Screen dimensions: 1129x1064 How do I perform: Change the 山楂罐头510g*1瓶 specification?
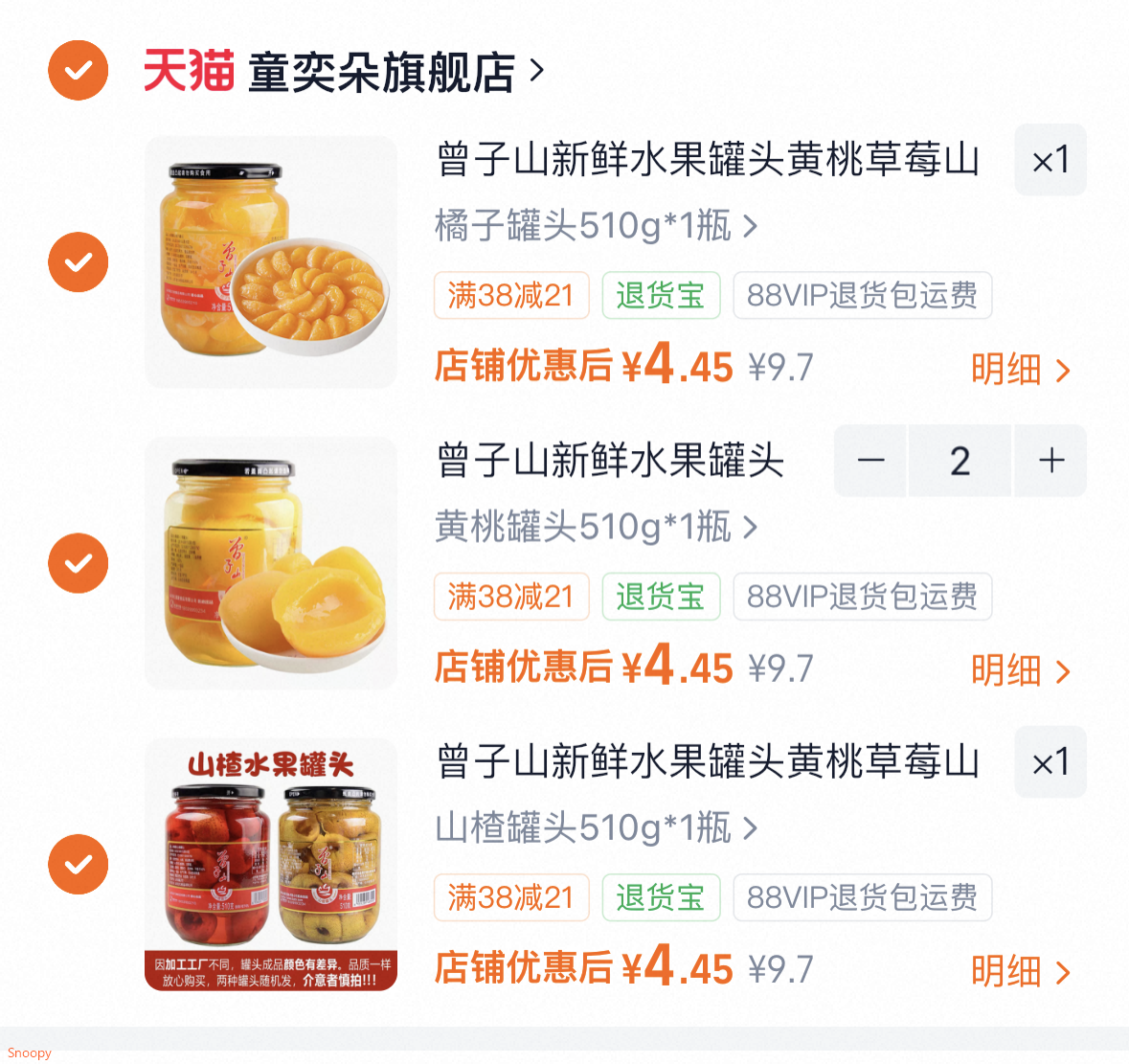point(596,828)
